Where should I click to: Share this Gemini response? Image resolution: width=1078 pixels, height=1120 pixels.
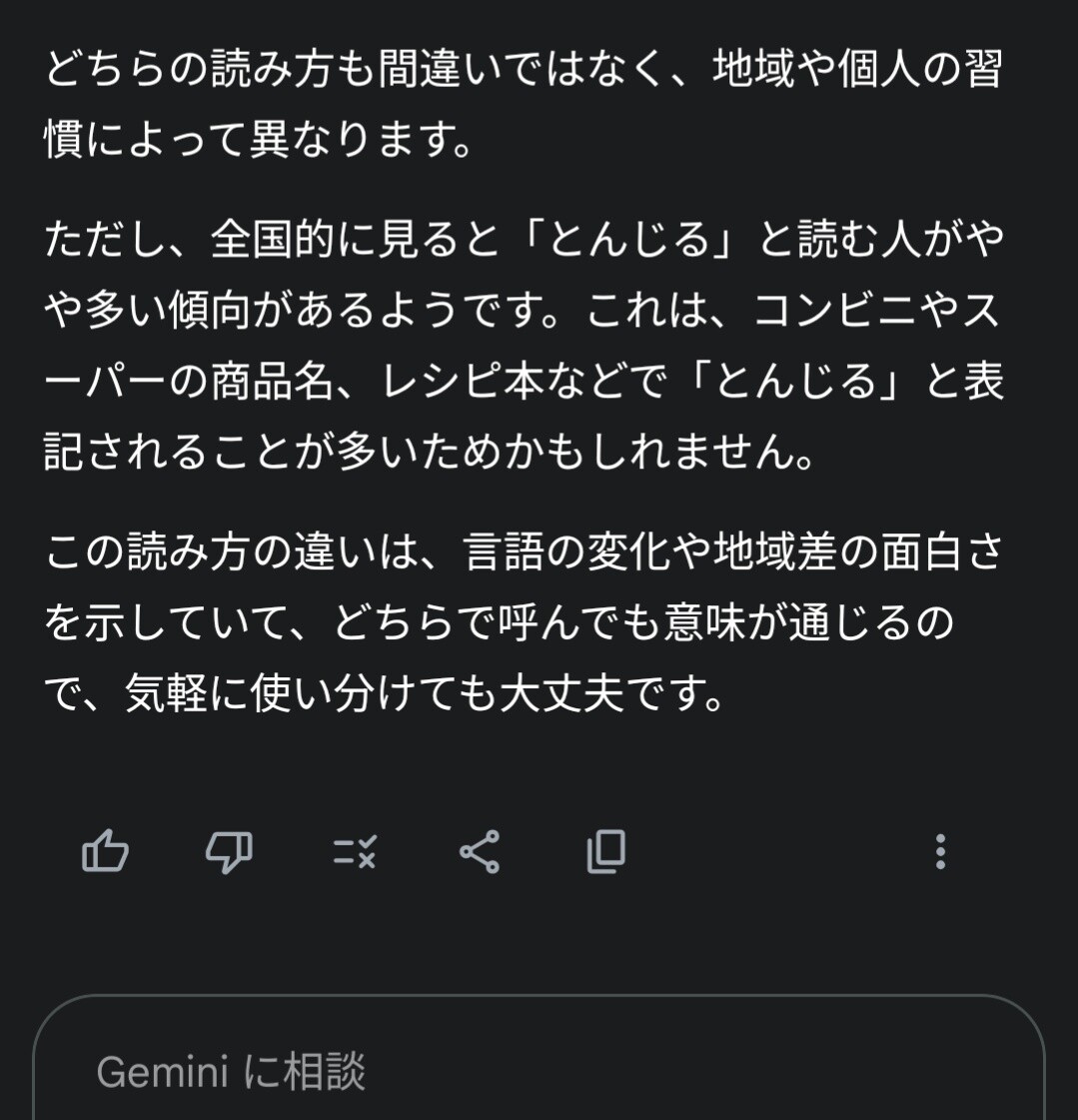coord(479,852)
